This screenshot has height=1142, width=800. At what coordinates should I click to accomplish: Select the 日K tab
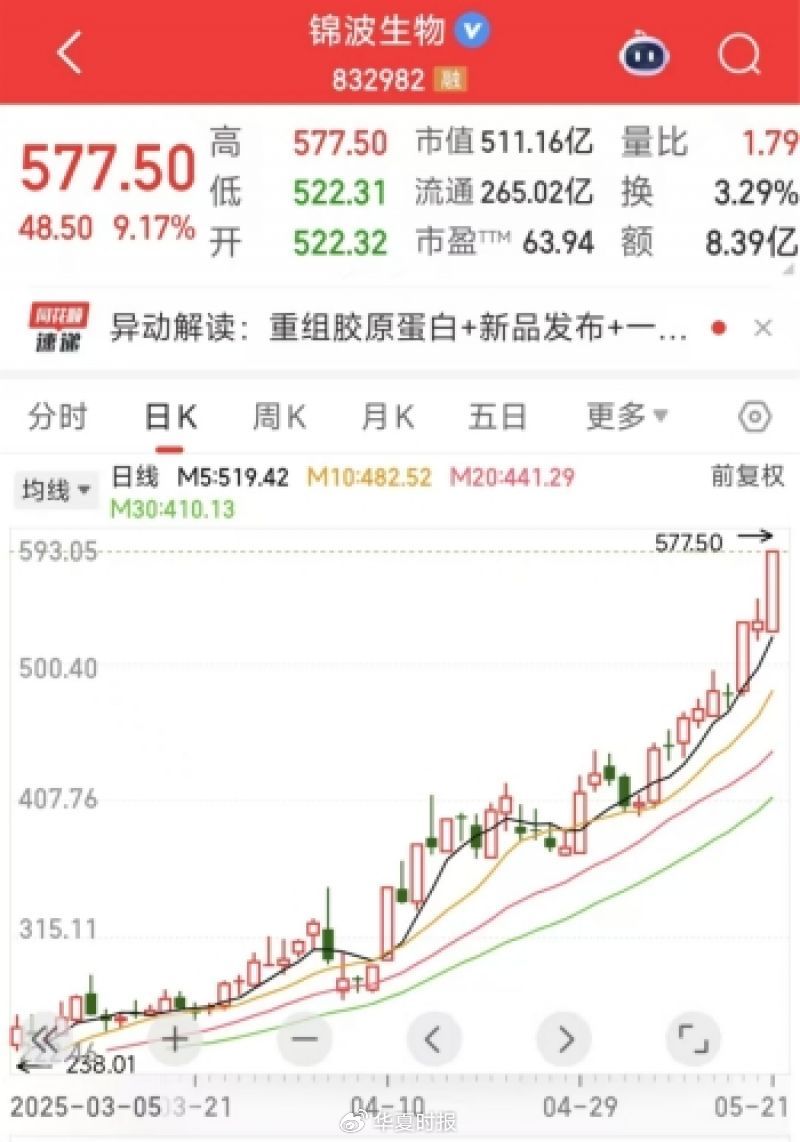(170, 416)
